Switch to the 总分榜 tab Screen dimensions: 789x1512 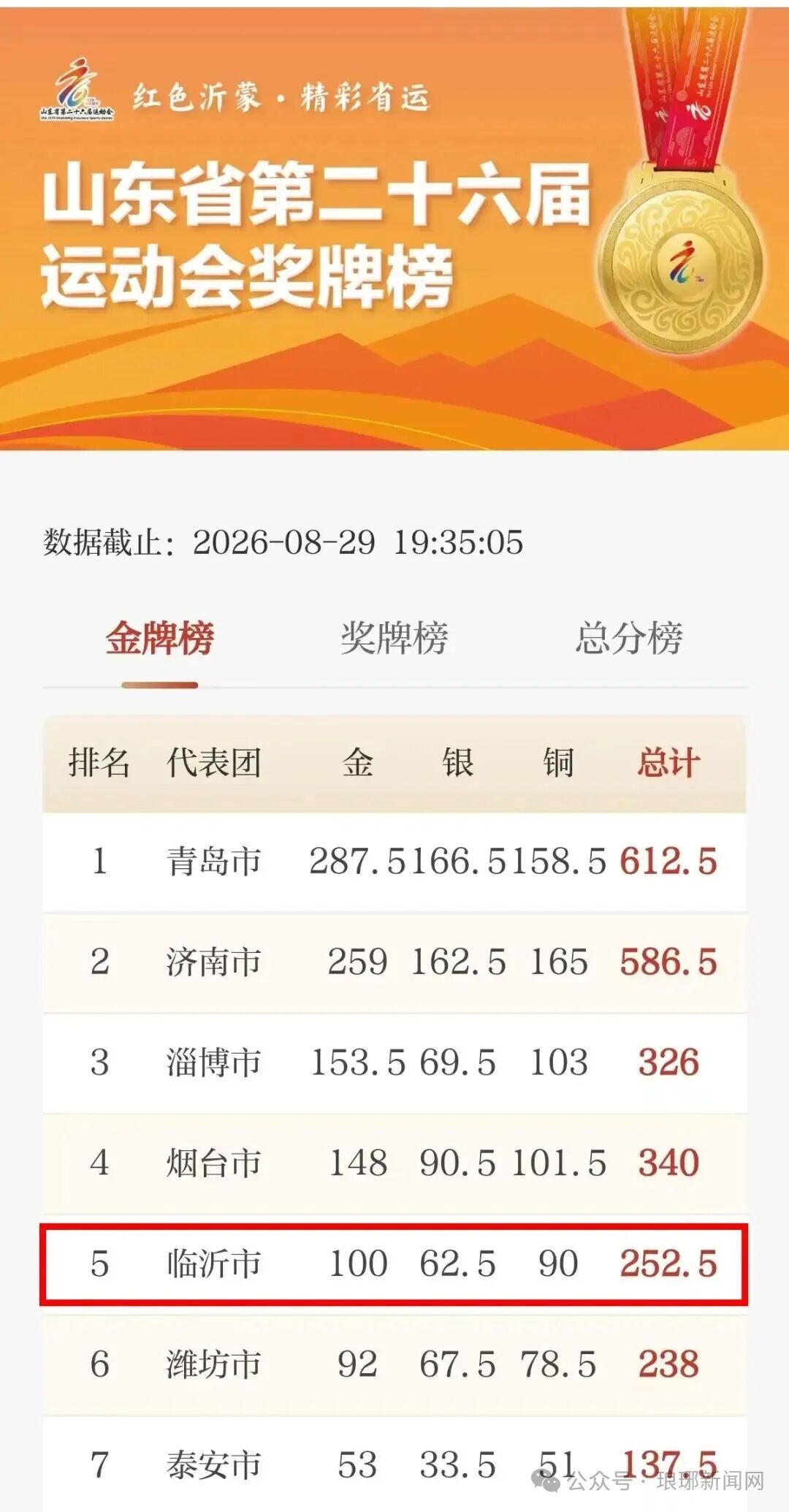(629, 638)
